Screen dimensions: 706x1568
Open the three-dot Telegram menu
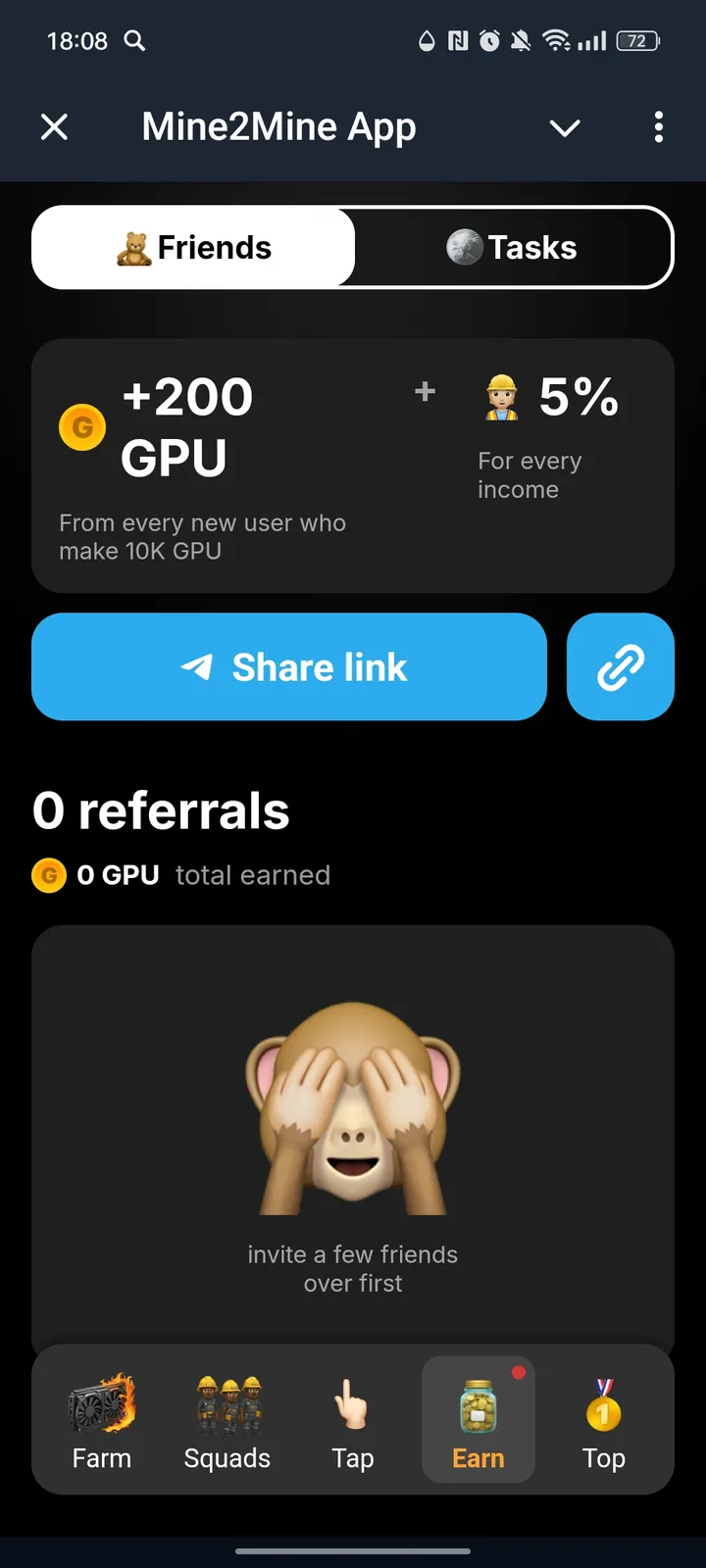point(658,127)
